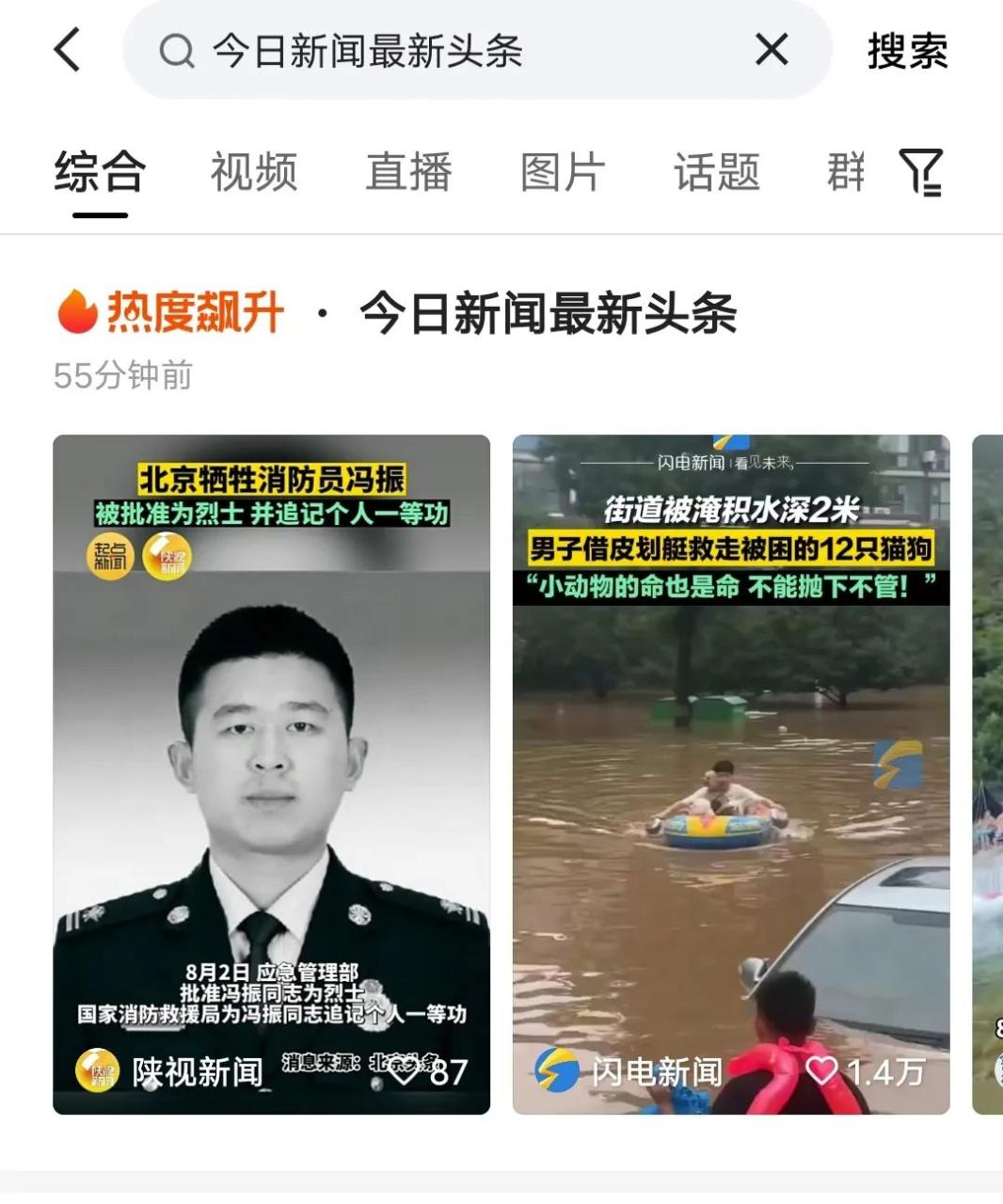
Task: Like the 闪电新闻 video with 1.4万 likes
Action: [x=822, y=1069]
